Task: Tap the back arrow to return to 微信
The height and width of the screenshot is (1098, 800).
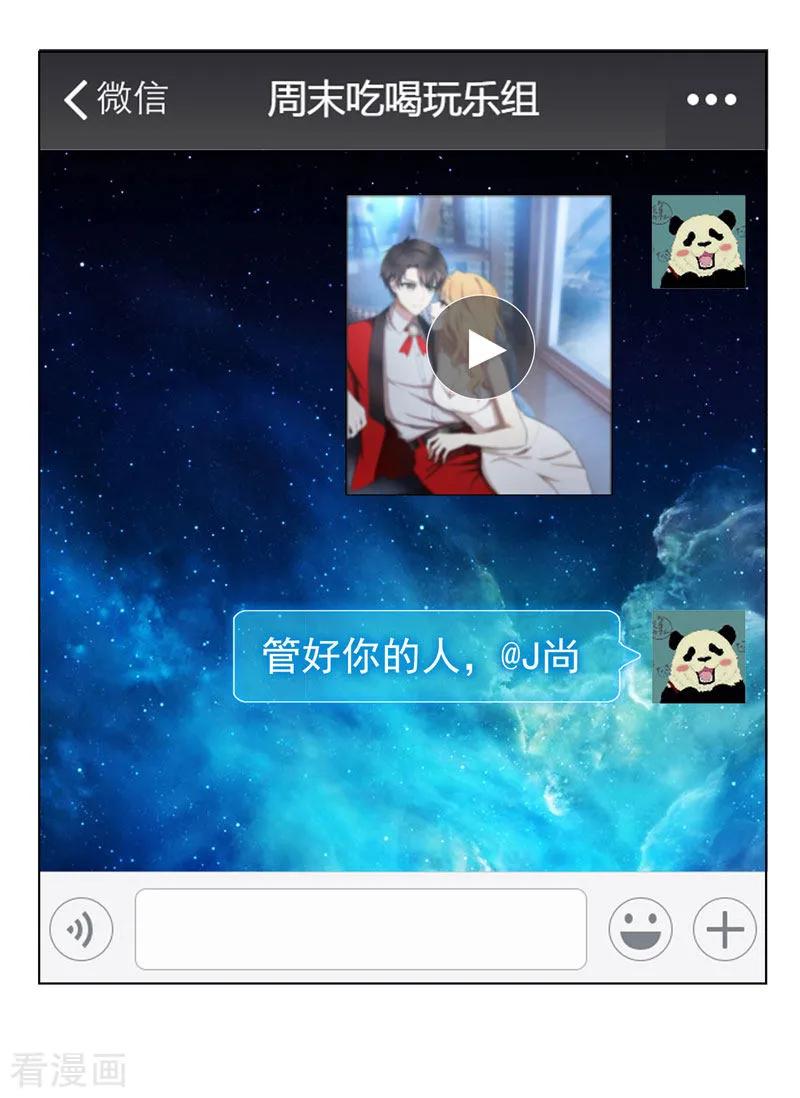Action: (x=74, y=97)
